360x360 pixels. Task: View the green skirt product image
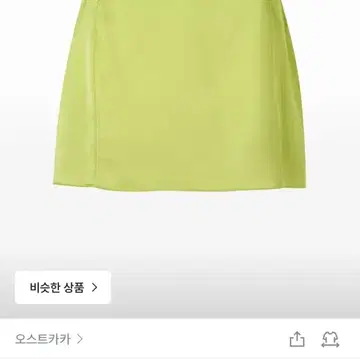pos(180,96)
